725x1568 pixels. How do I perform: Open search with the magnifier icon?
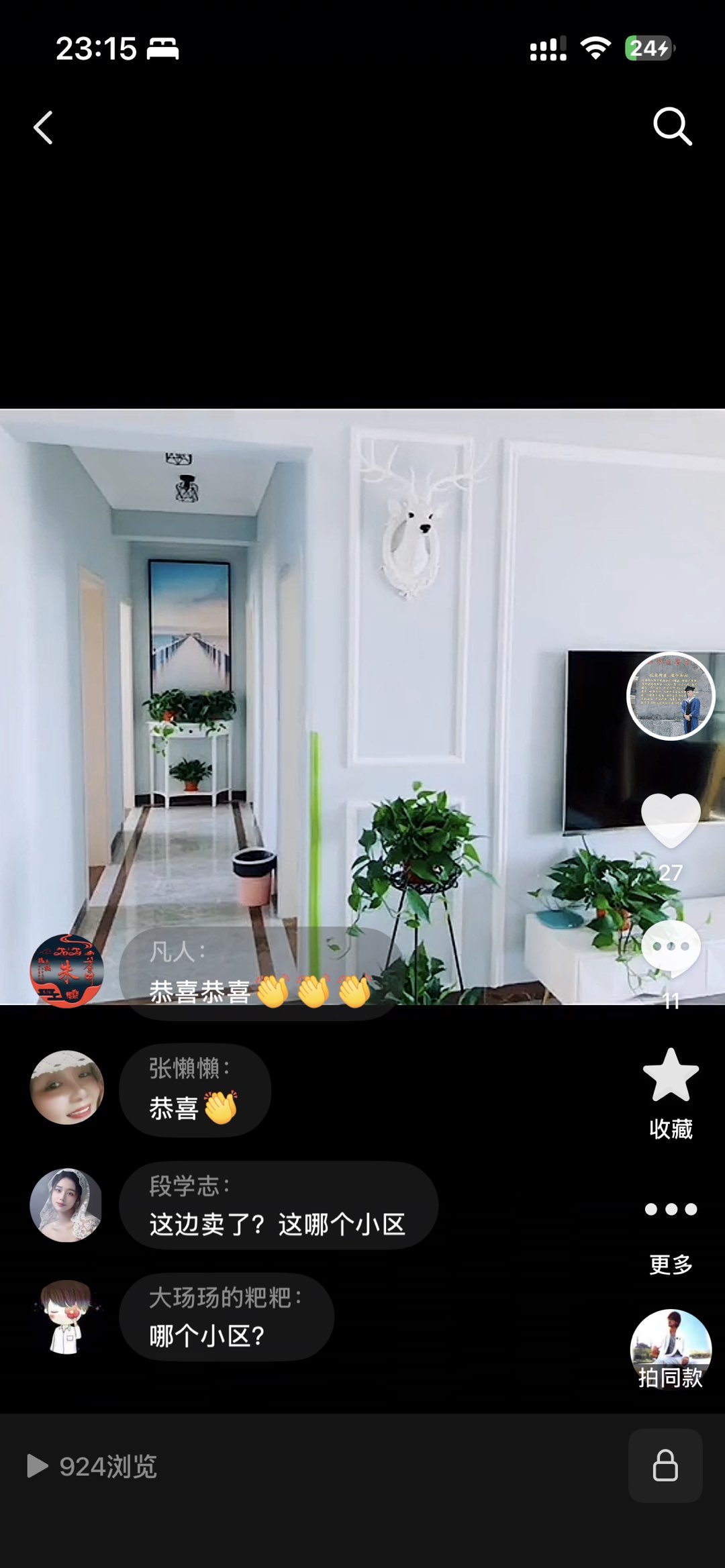[x=672, y=126]
